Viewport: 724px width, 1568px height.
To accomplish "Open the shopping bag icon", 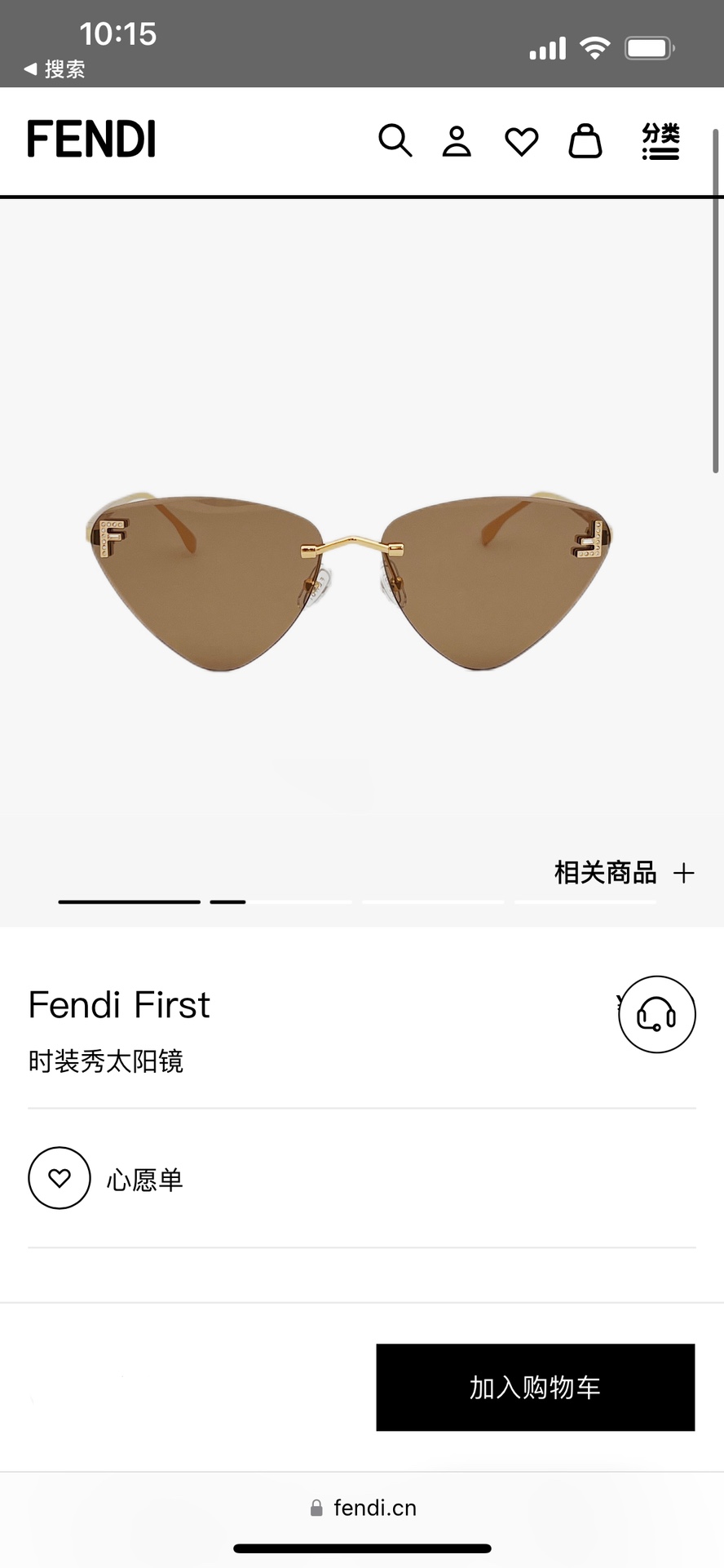I will (585, 141).
